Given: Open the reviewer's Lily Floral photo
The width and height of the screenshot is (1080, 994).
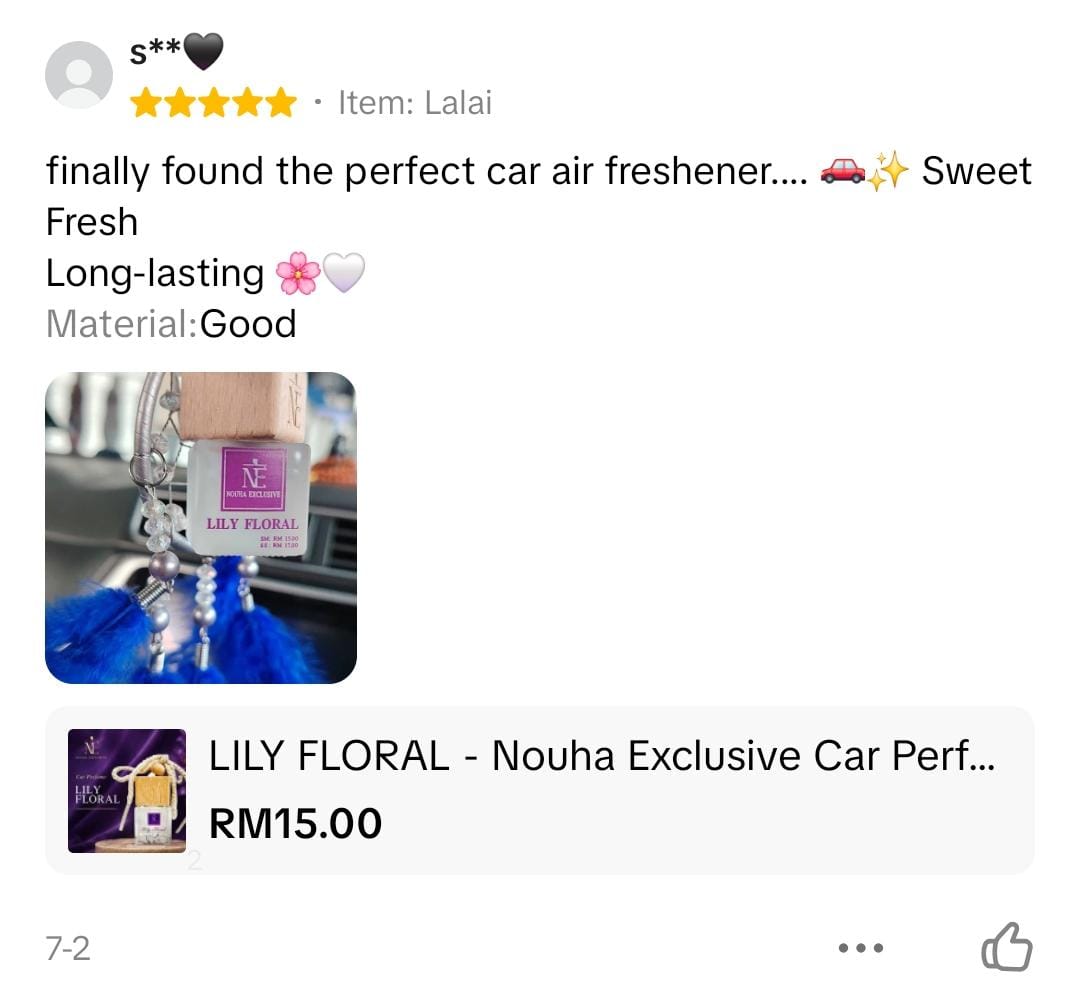Looking at the screenshot, I should tap(200, 528).
